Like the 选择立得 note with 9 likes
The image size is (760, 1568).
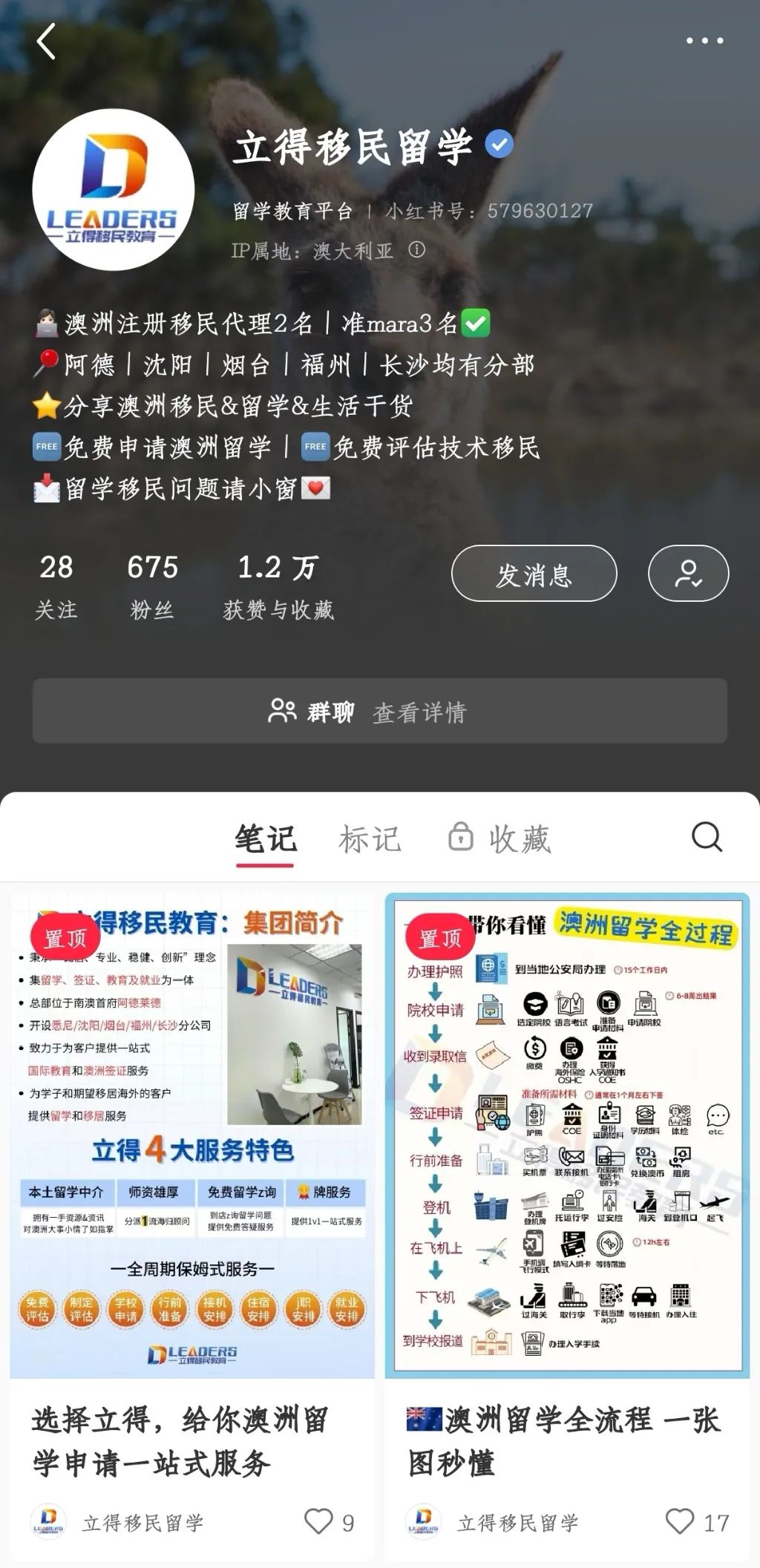[x=320, y=1522]
